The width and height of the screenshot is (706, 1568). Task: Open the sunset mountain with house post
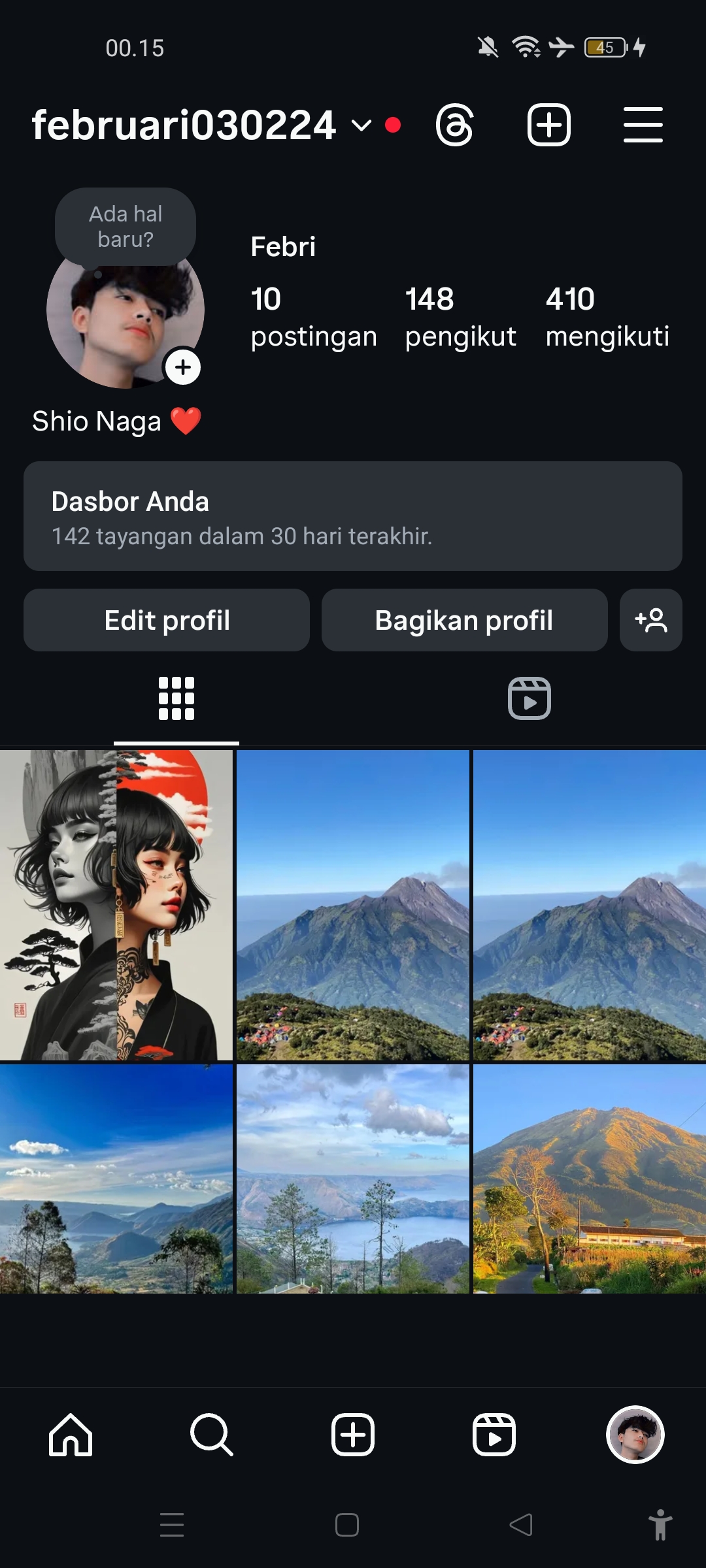coord(589,1179)
